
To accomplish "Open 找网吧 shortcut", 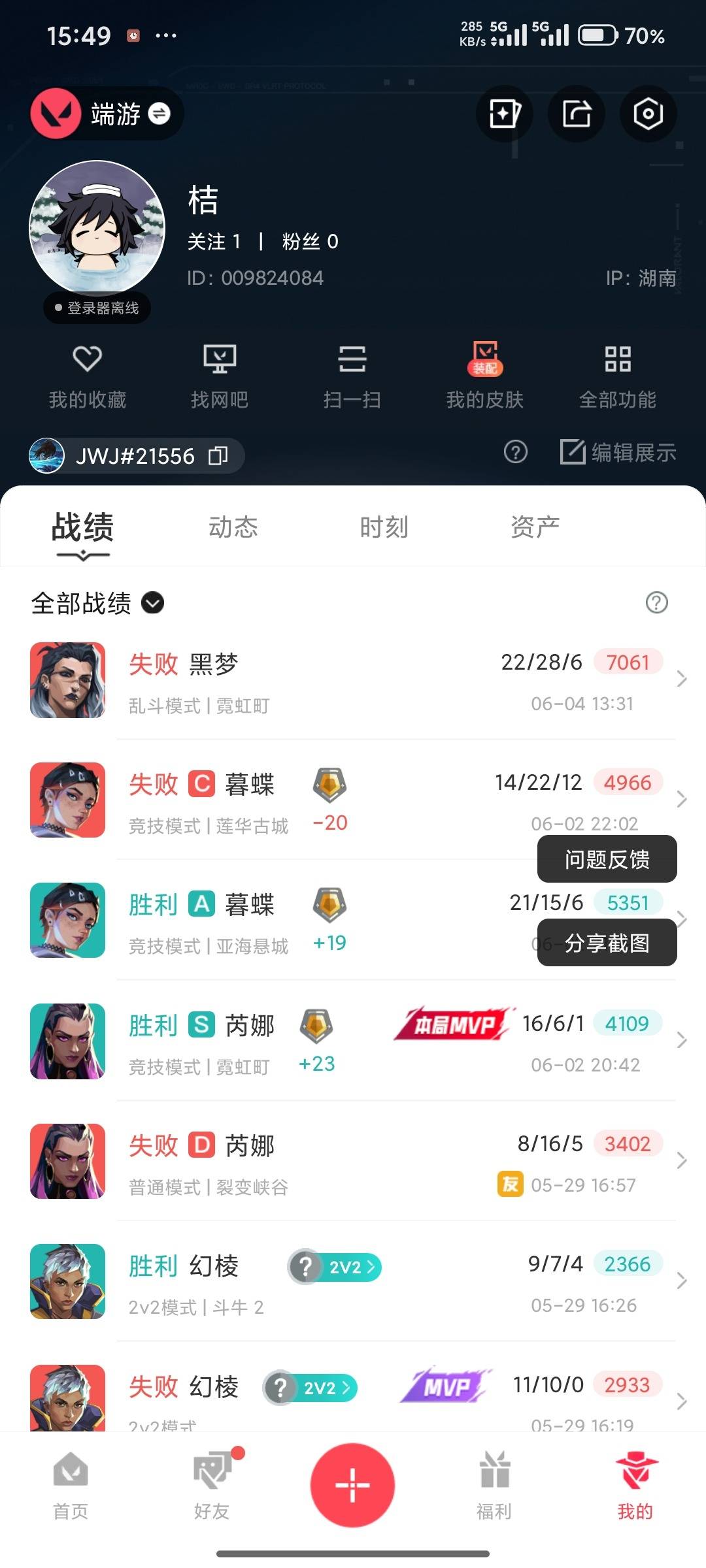I will (220, 376).
